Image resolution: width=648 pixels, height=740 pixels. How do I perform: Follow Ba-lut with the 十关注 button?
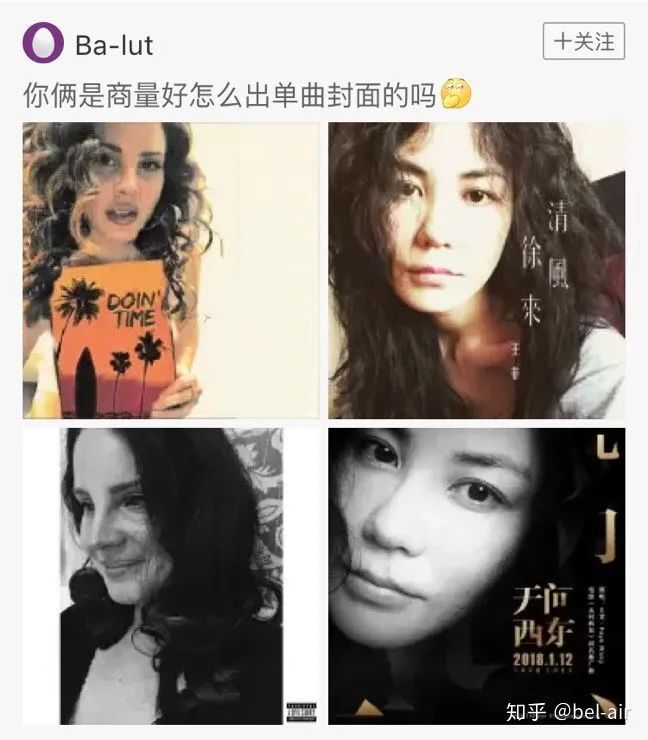coord(584,42)
